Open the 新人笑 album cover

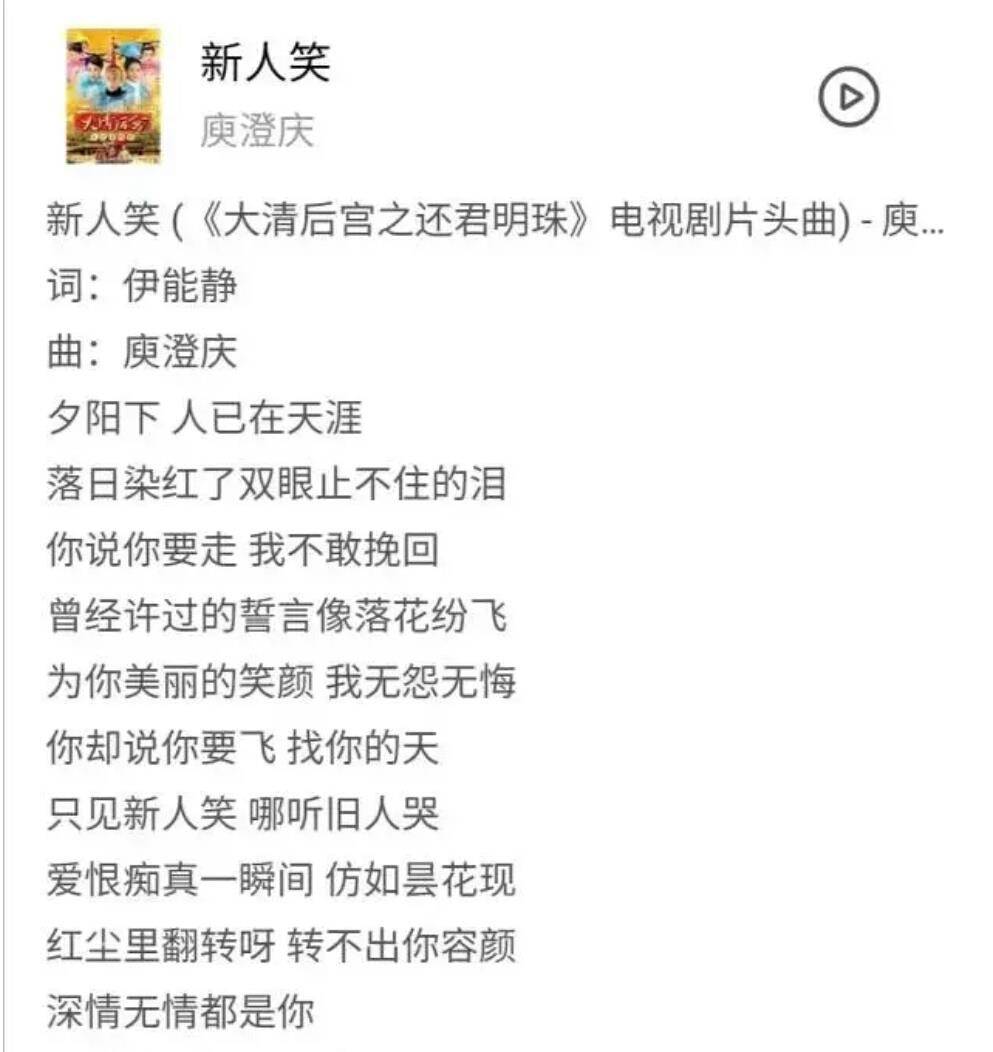click(x=113, y=96)
